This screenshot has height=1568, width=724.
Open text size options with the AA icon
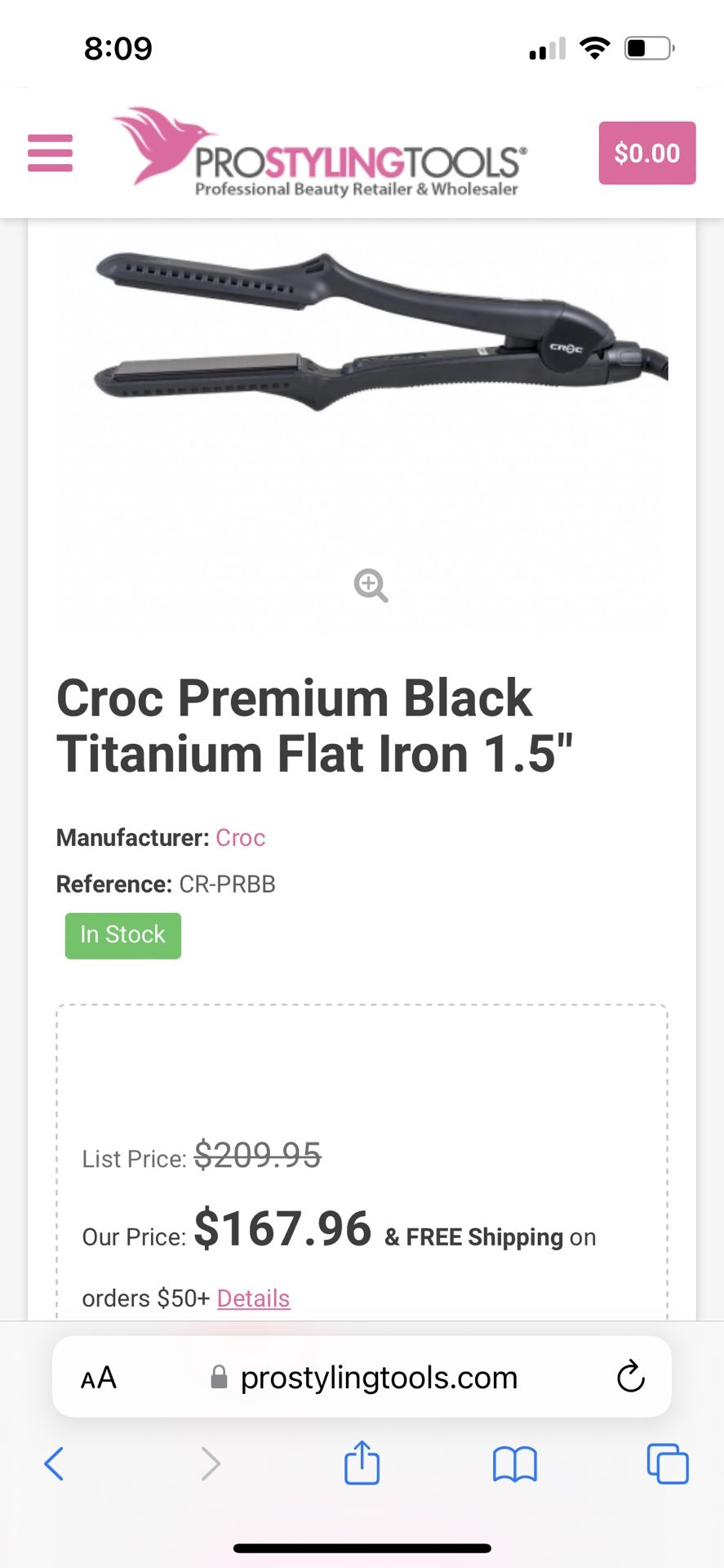click(x=98, y=1377)
